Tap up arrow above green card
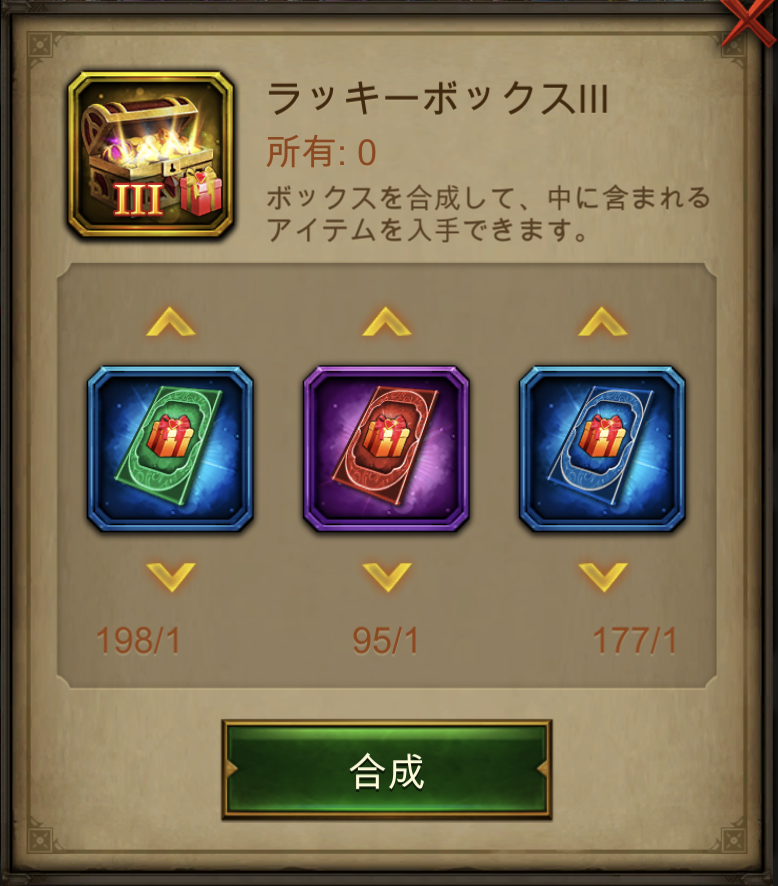Image resolution: width=778 pixels, height=886 pixels. [171, 322]
